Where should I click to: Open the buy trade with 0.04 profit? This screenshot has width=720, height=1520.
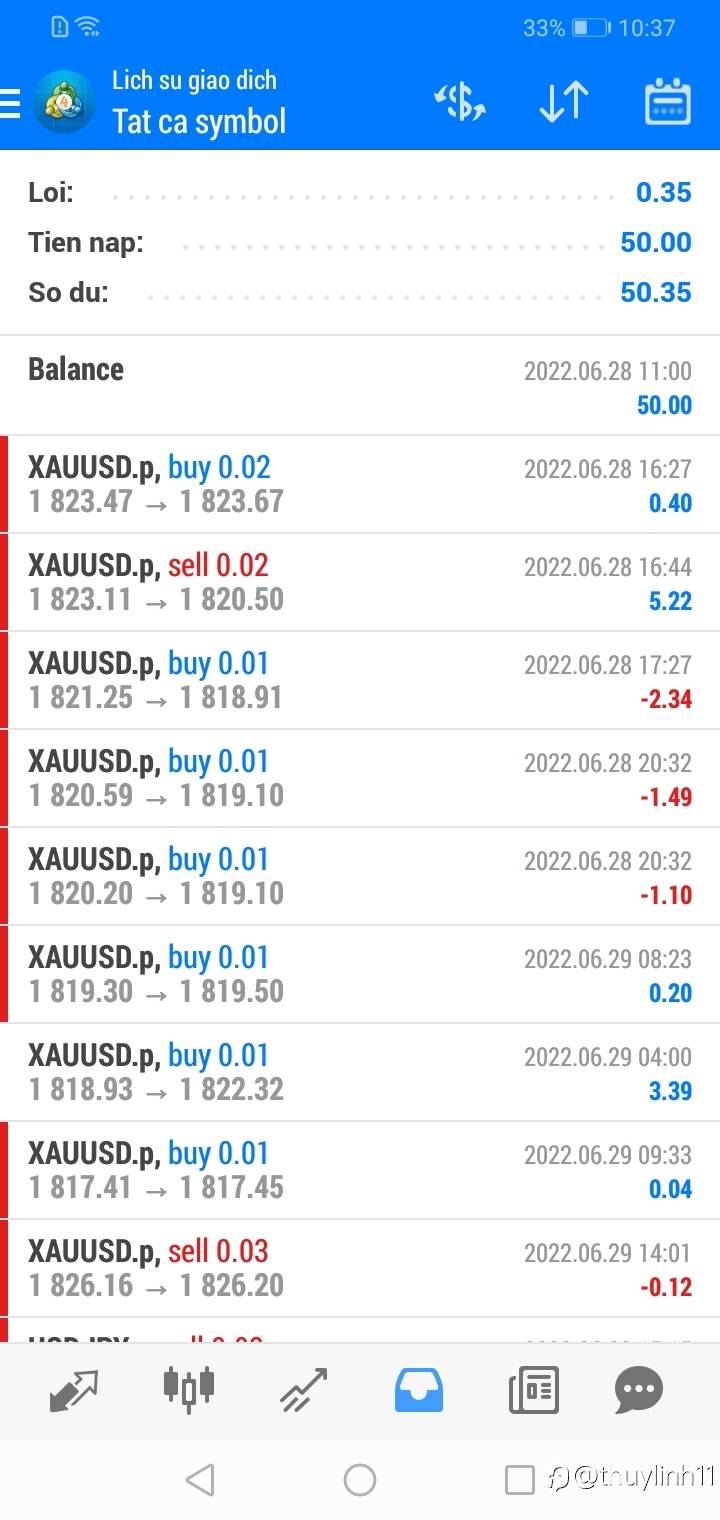[x=360, y=1170]
